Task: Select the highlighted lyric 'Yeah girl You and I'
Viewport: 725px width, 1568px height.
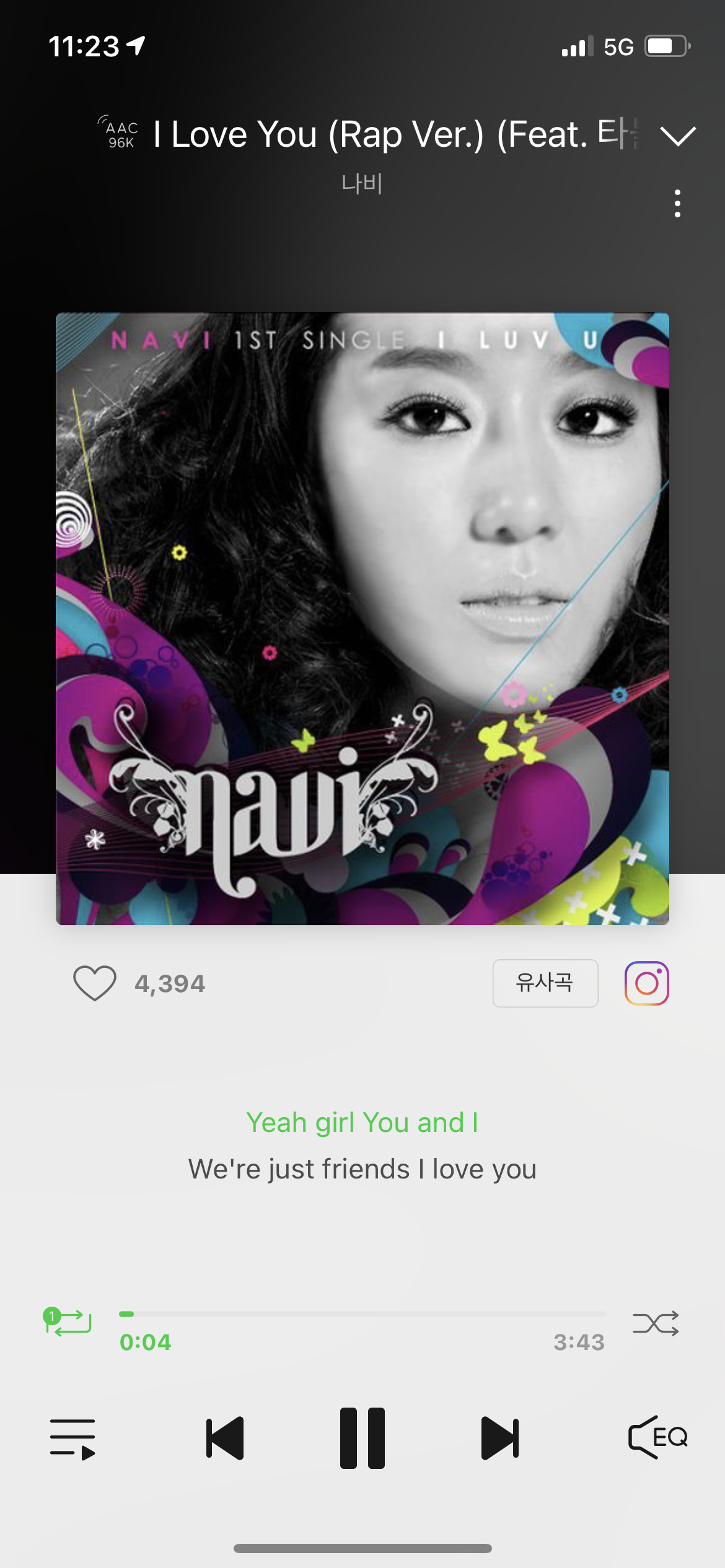Action: [362, 1121]
